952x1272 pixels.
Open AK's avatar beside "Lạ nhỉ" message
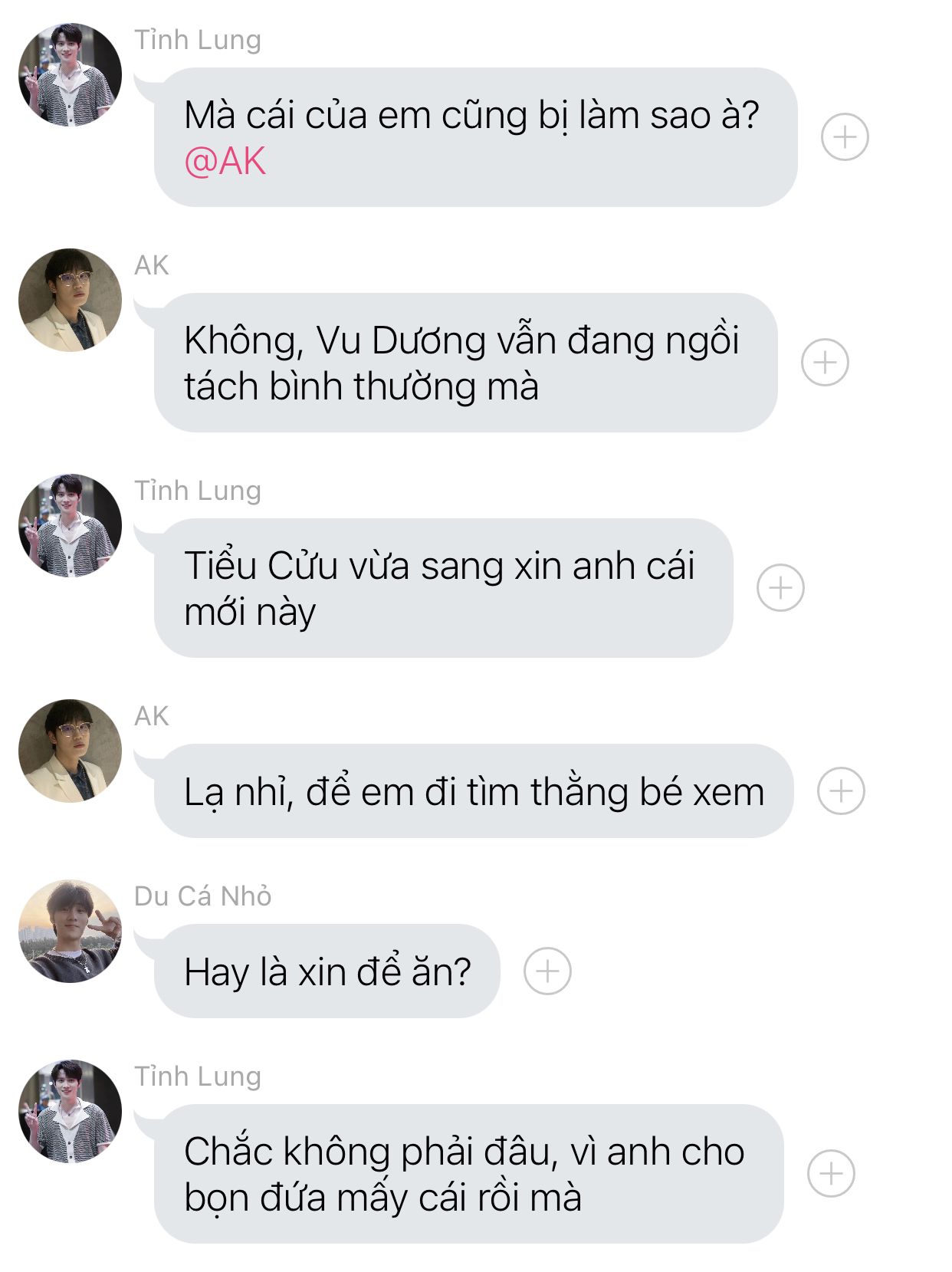click(70, 751)
